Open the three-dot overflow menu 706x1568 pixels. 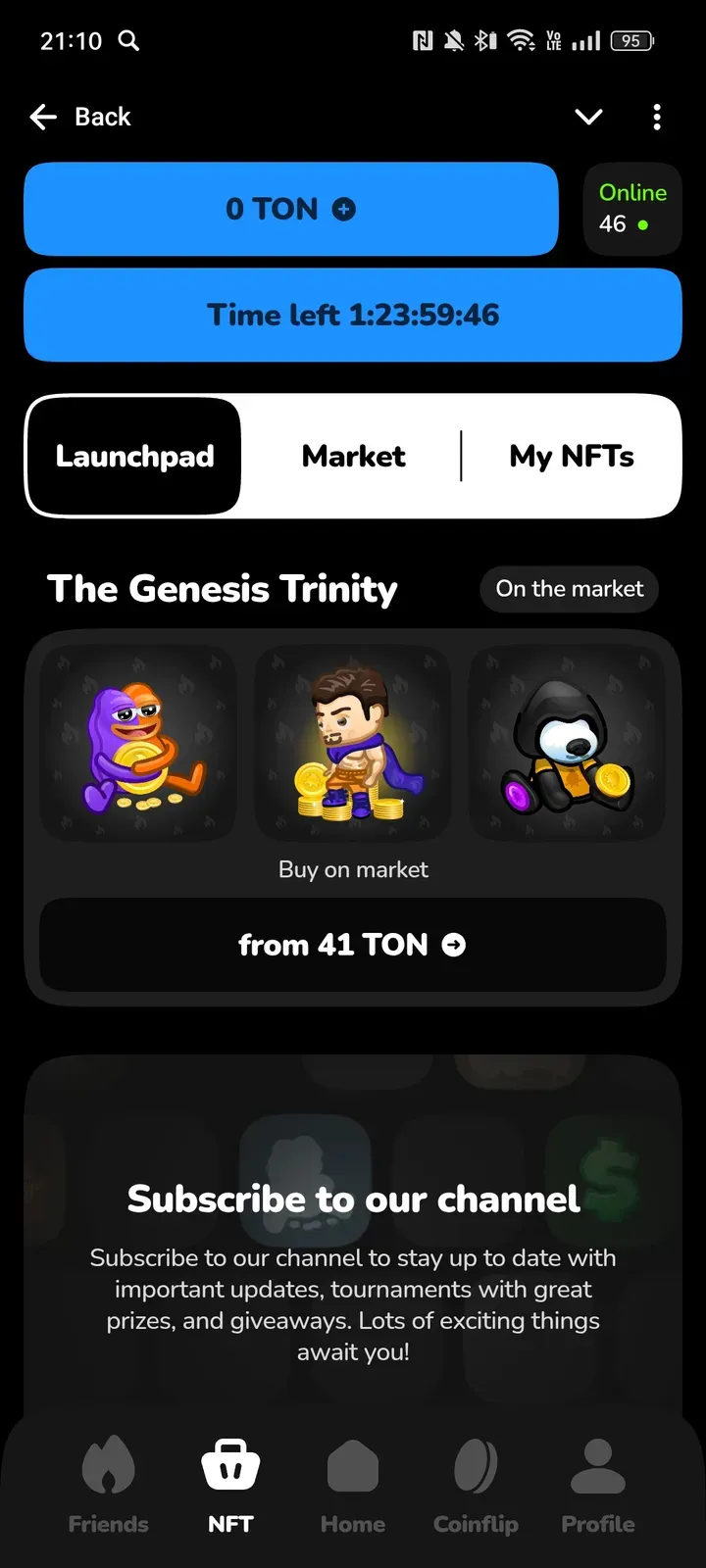tap(657, 118)
